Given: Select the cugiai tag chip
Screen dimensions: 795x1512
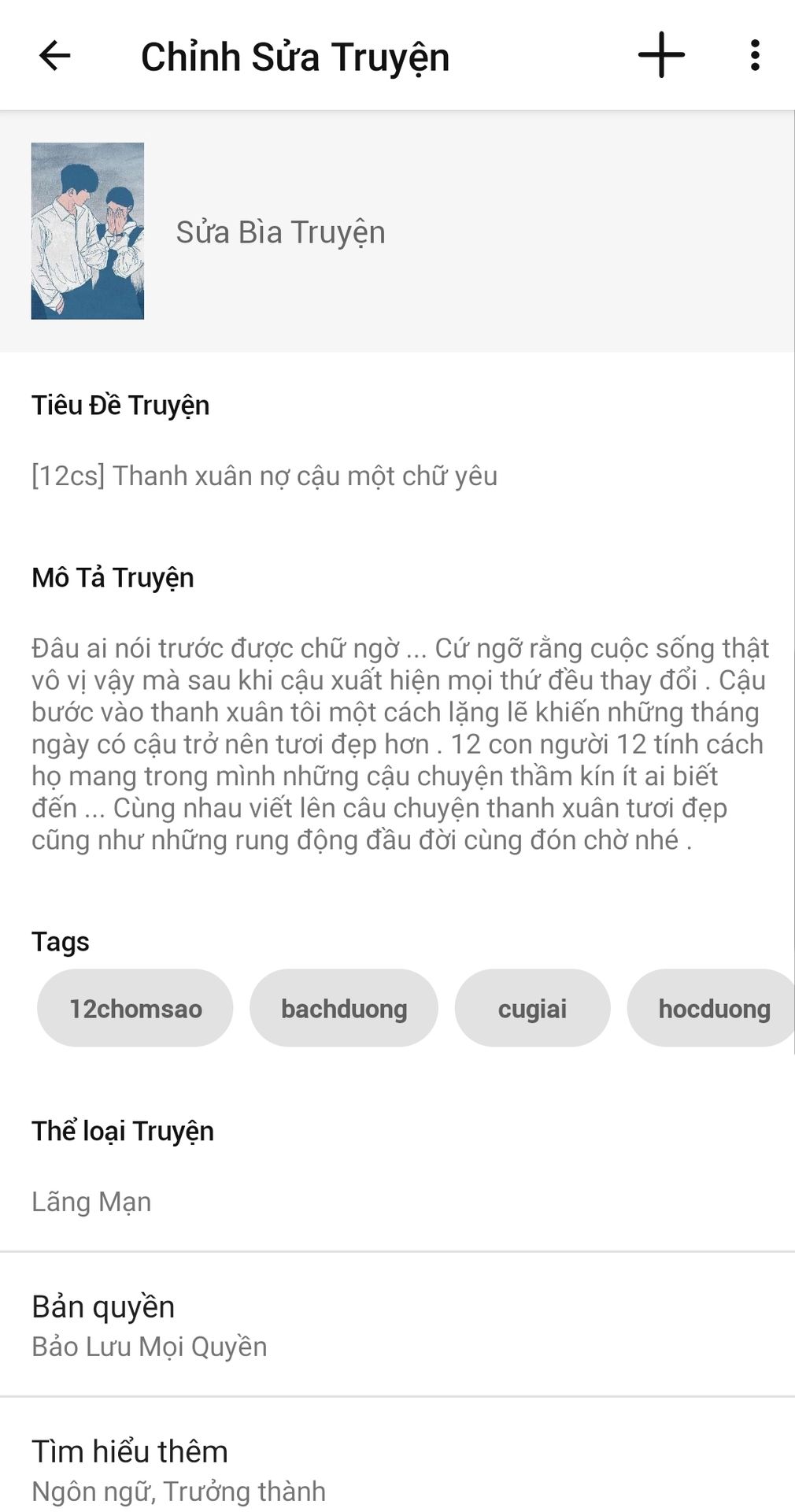Looking at the screenshot, I should click(532, 1008).
